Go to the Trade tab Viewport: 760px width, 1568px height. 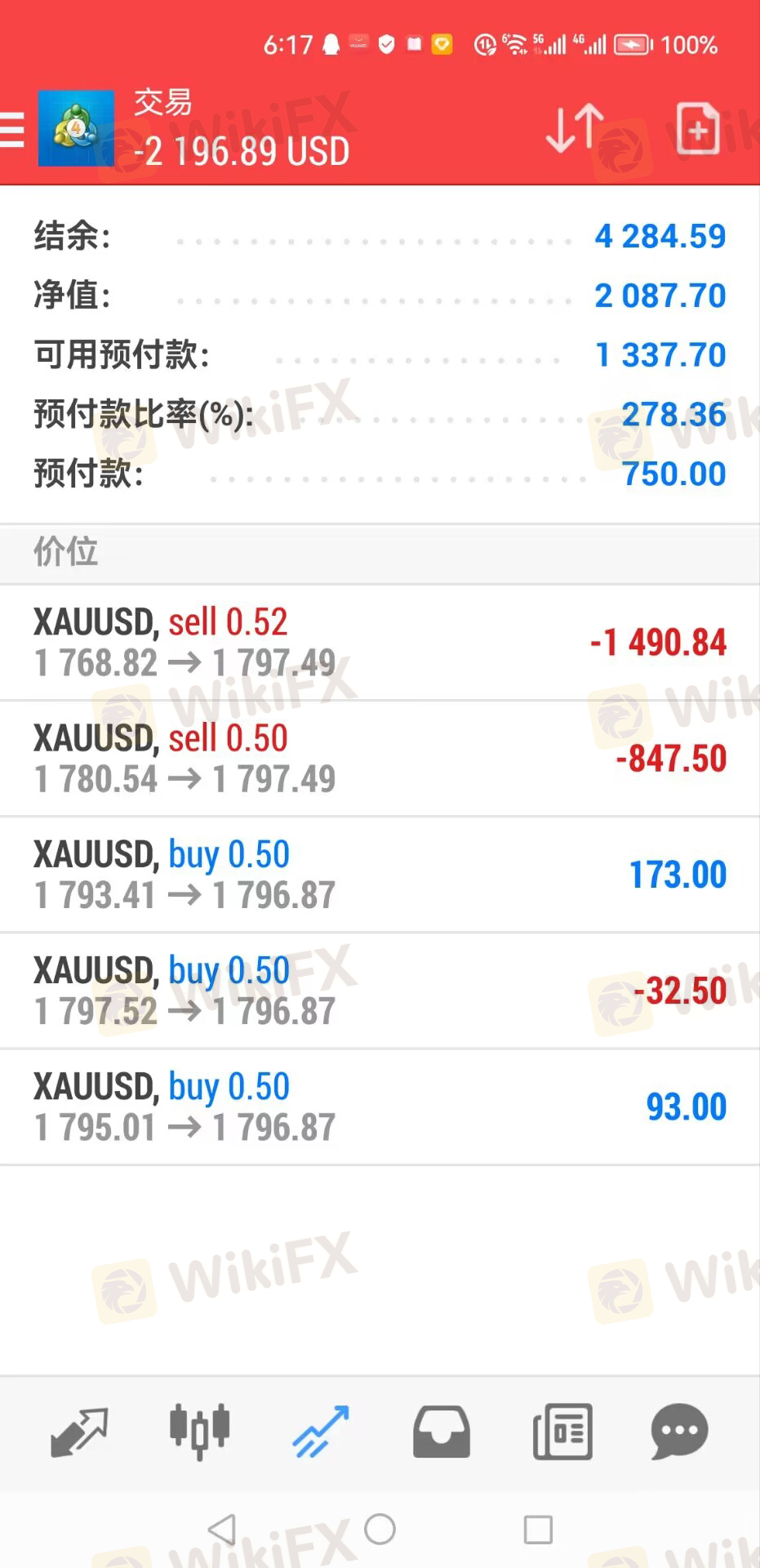[321, 1432]
